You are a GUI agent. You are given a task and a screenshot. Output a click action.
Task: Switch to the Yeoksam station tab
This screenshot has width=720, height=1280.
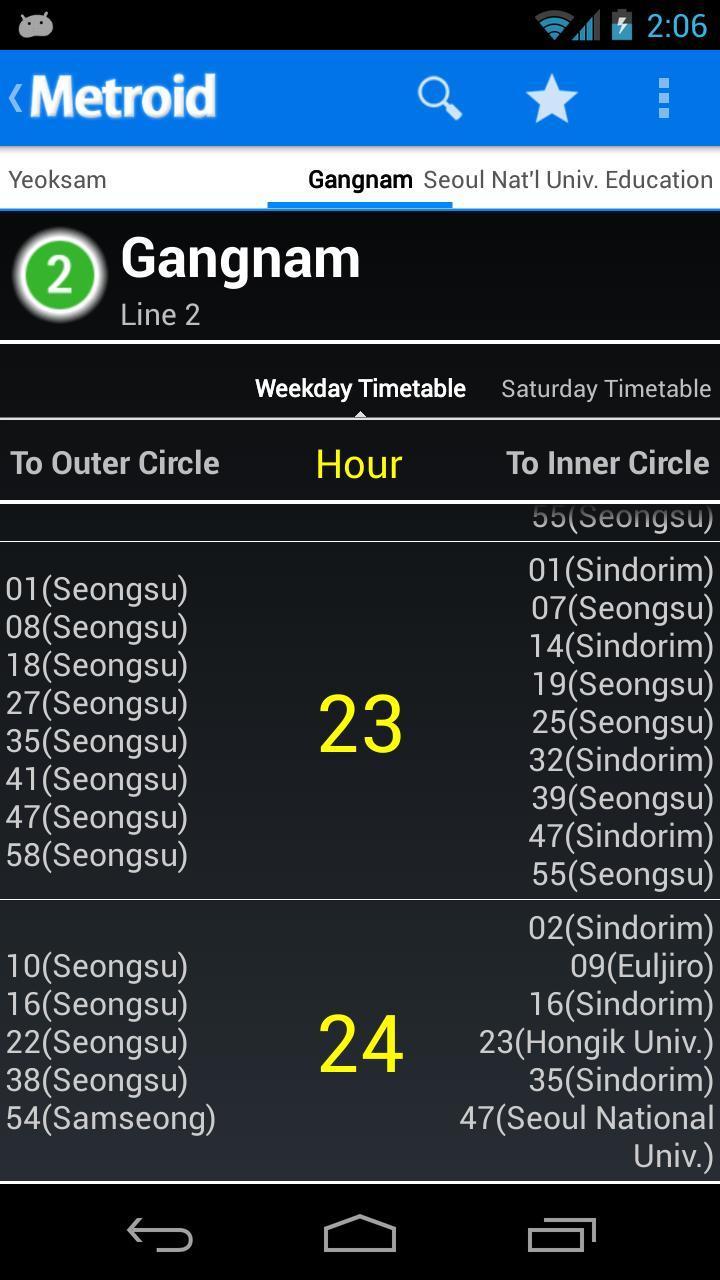(x=58, y=180)
